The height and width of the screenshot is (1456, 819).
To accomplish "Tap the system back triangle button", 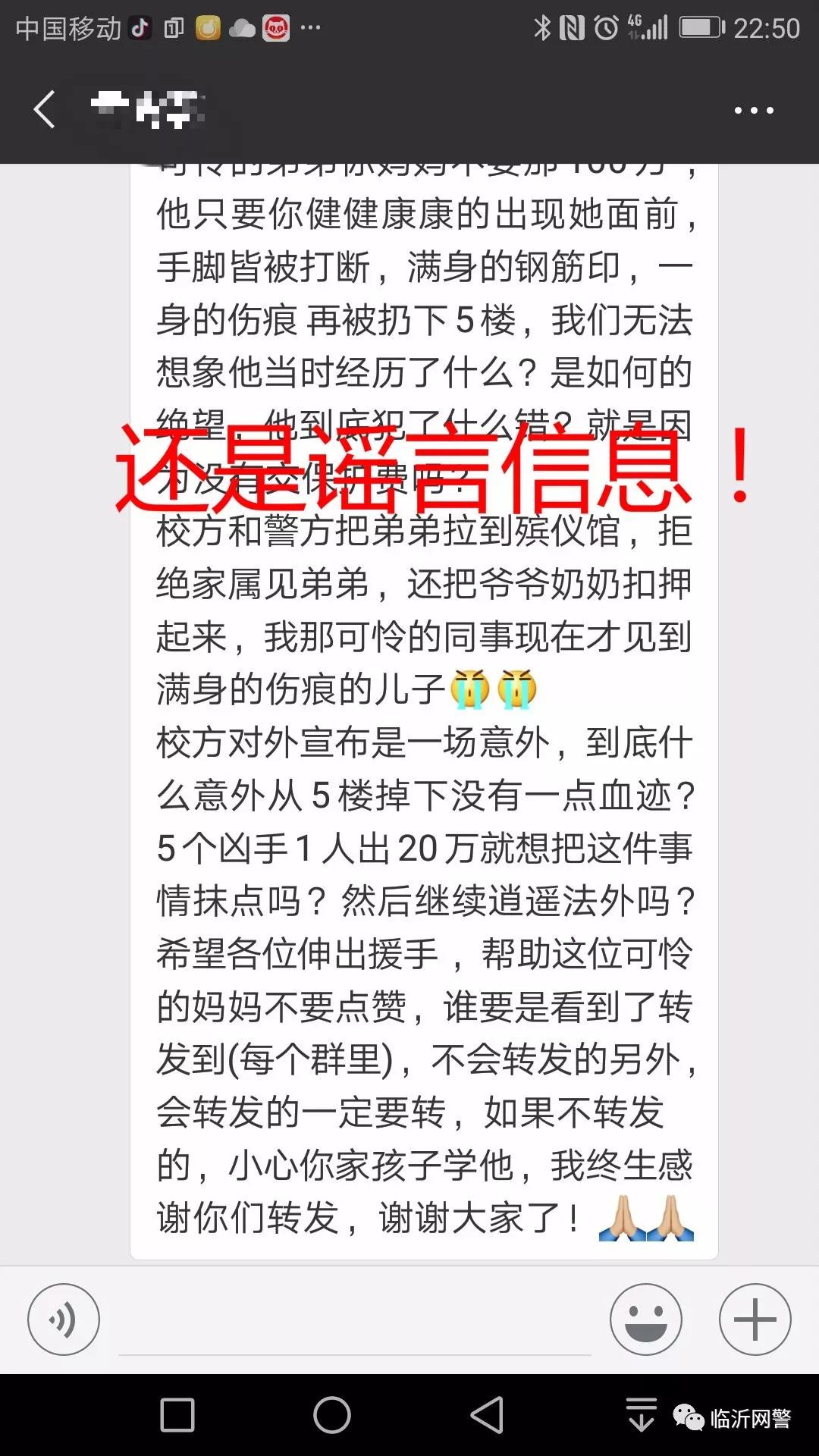I will [487, 1415].
